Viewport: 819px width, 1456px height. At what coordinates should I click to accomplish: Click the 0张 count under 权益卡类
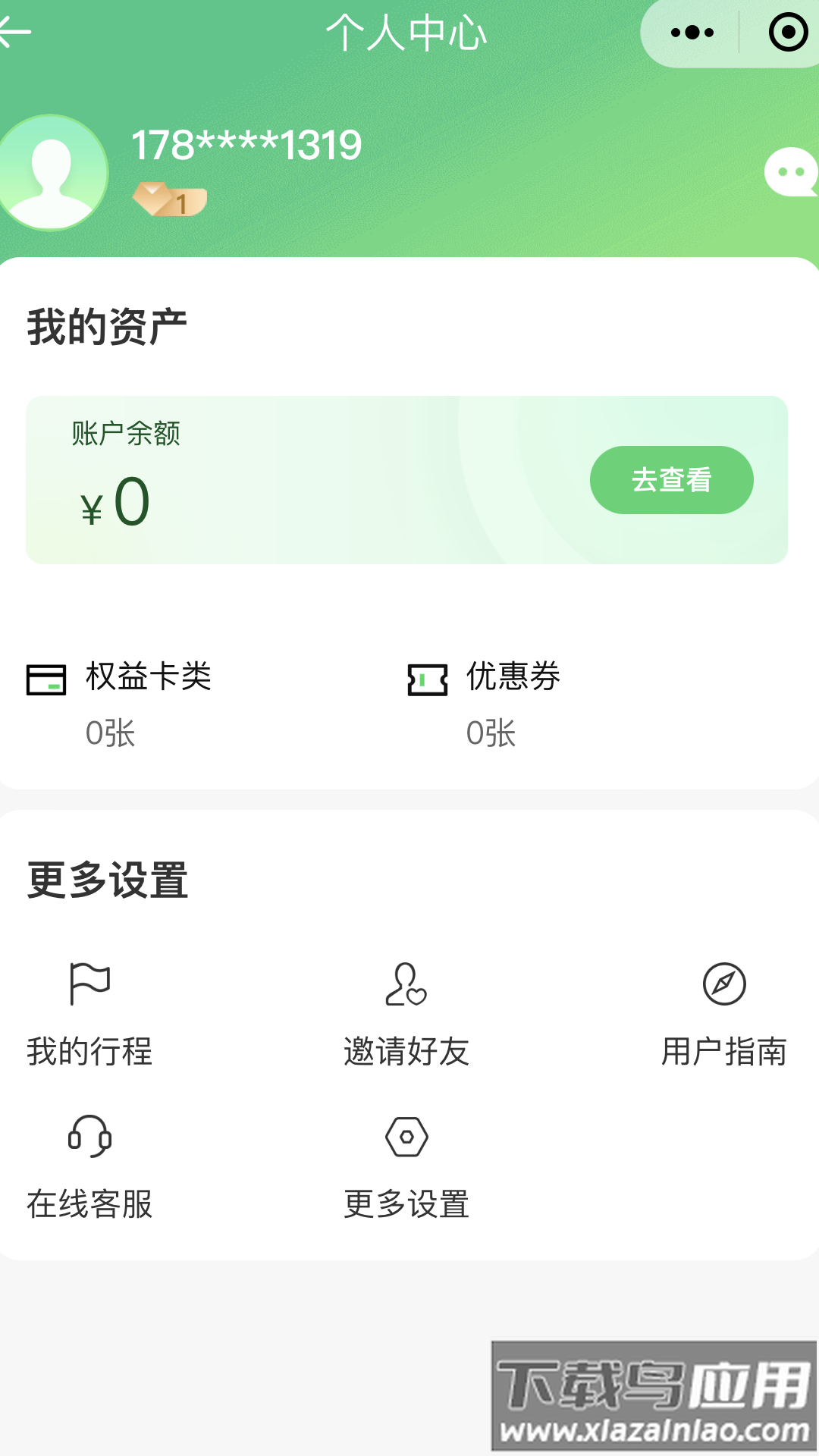[110, 733]
